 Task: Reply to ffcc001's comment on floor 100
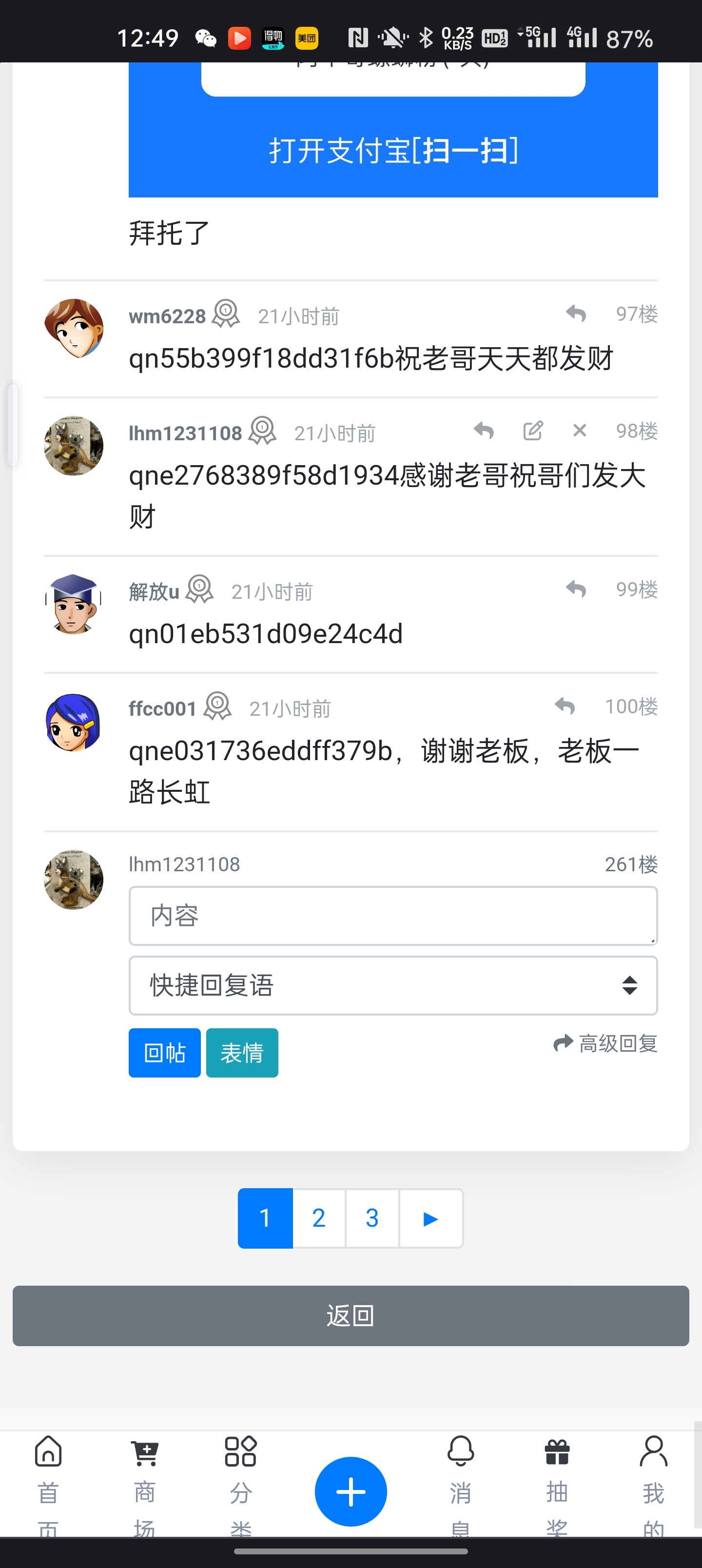point(565,706)
